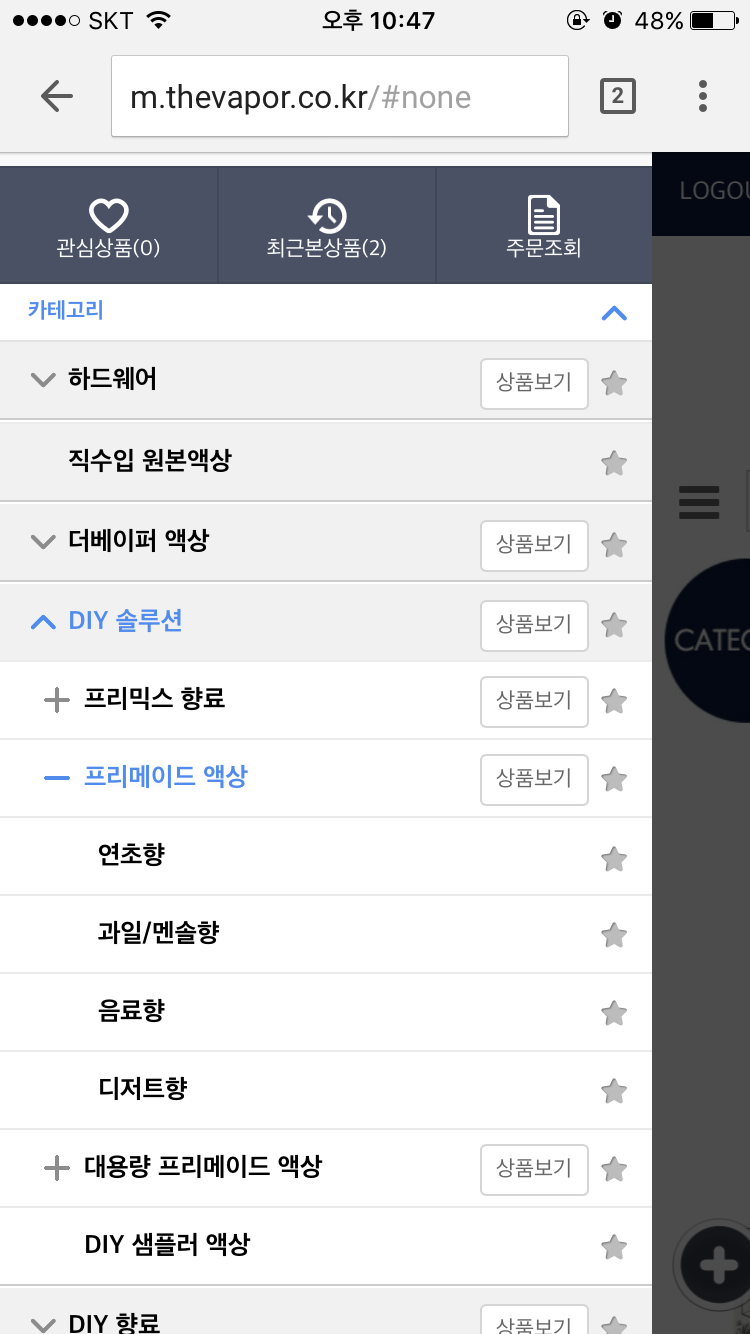
Task: Collapse the 카테고리 section
Action: click(x=613, y=313)
